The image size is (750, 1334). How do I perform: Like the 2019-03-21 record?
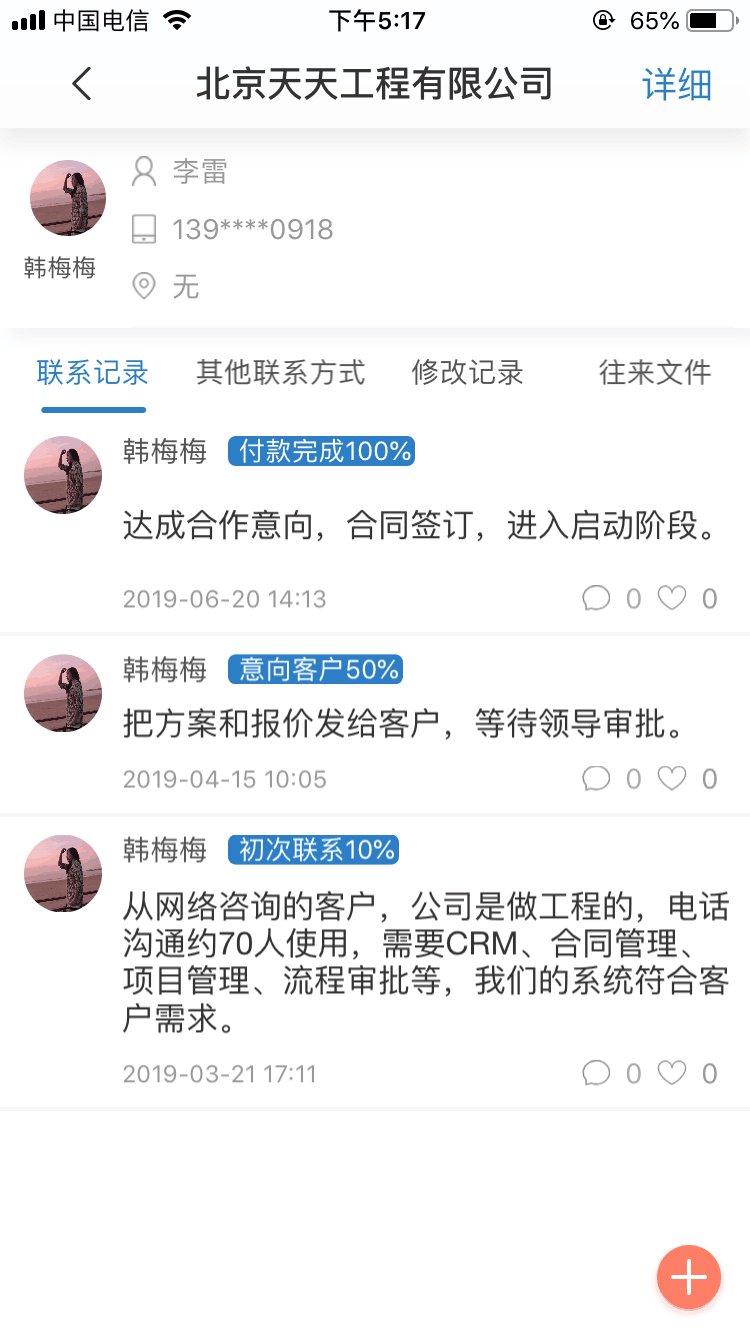(672, 1074)
